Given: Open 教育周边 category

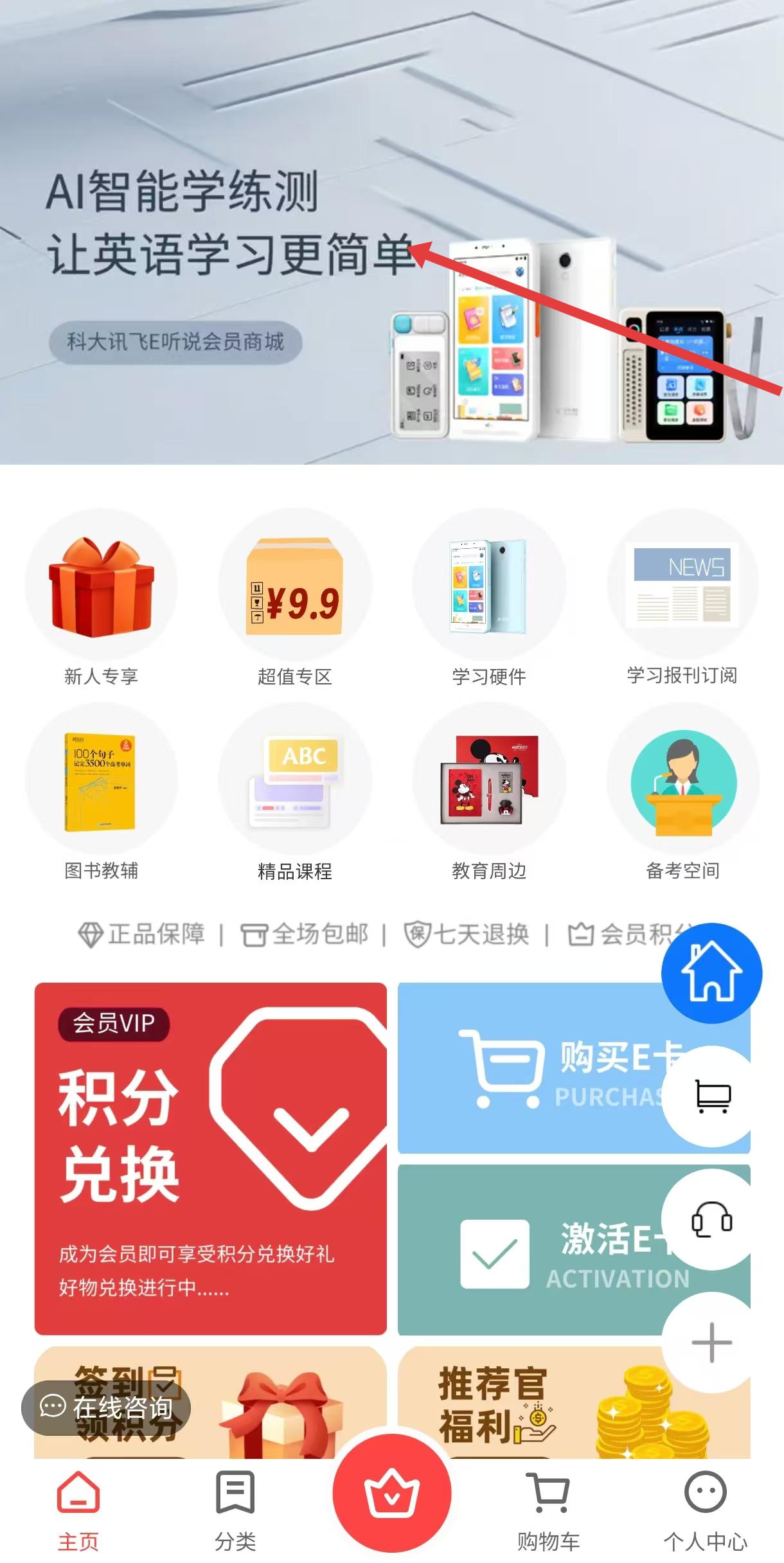Looking at the screenshot, I should pyautogui.click(x=489, y=792).
